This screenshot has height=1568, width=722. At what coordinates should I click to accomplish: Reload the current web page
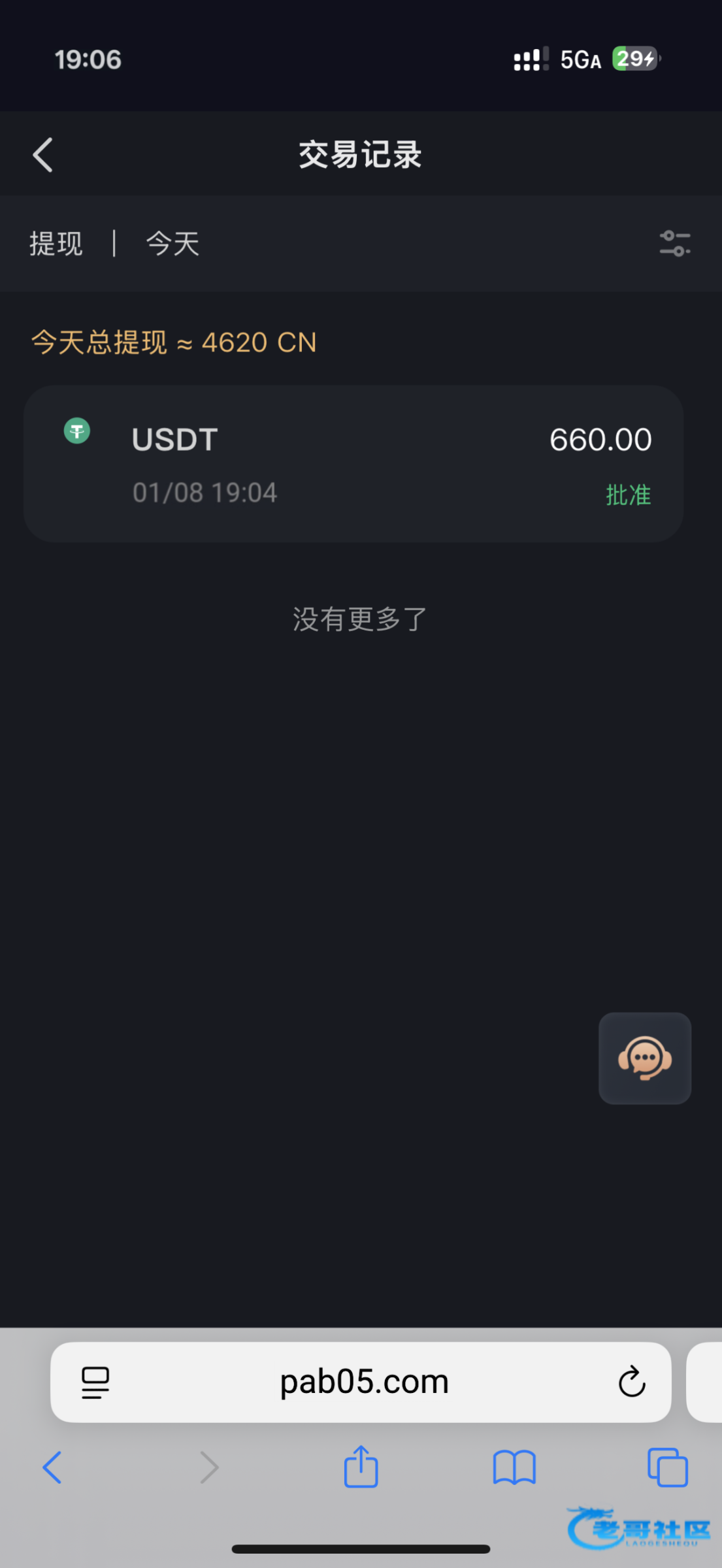tap(631, 1382)
